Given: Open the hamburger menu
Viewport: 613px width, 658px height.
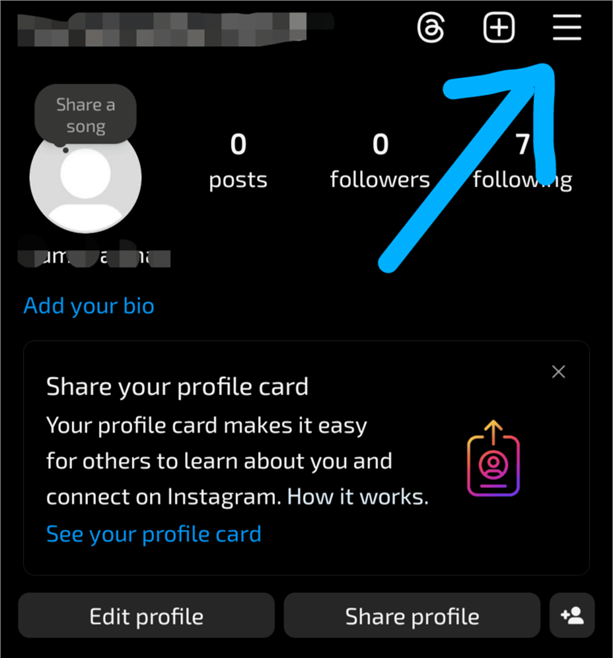Looking at the screenshot, I should point(567,28).
